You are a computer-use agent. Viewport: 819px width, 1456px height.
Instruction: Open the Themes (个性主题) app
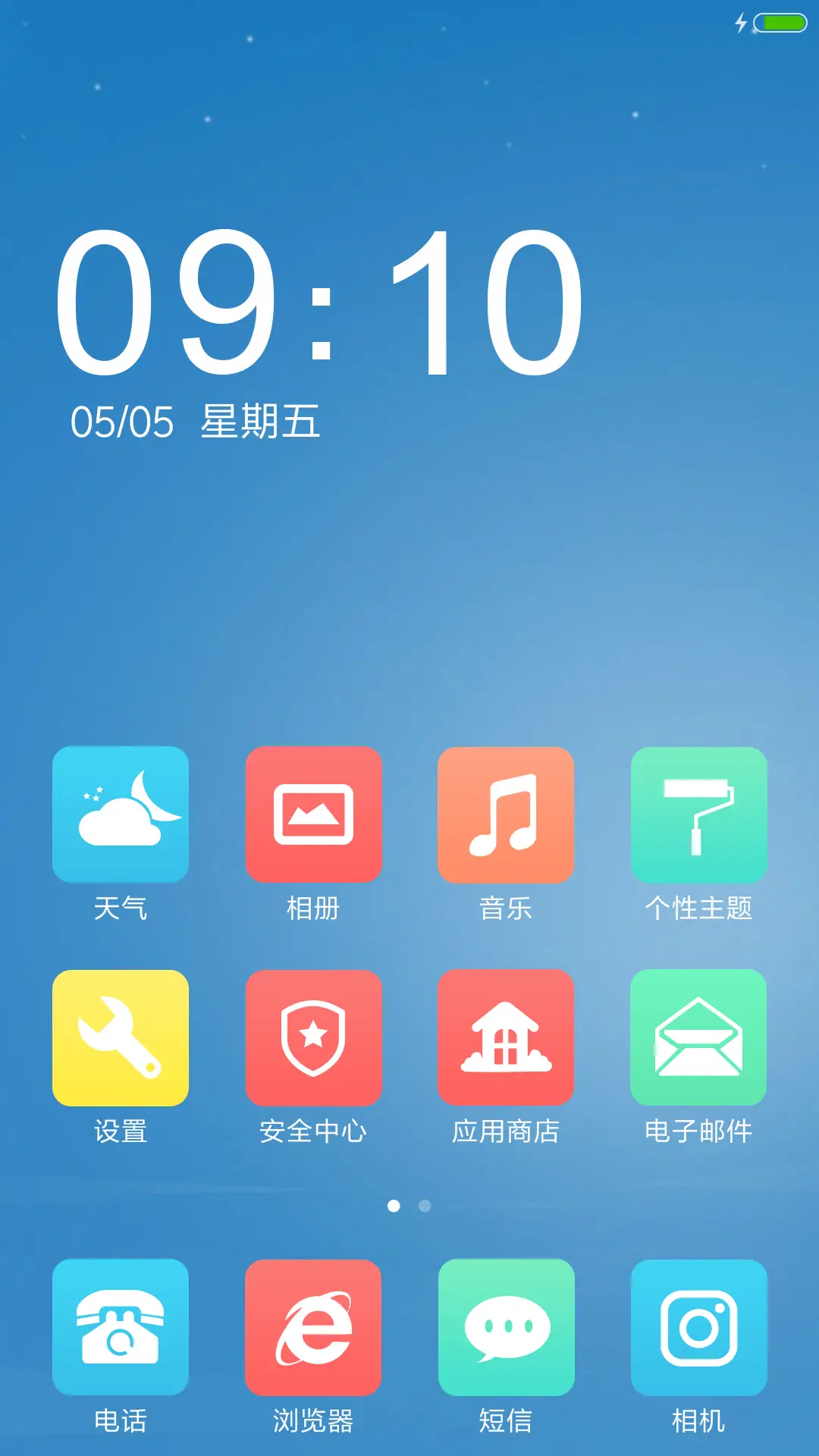tap(698, 815)
